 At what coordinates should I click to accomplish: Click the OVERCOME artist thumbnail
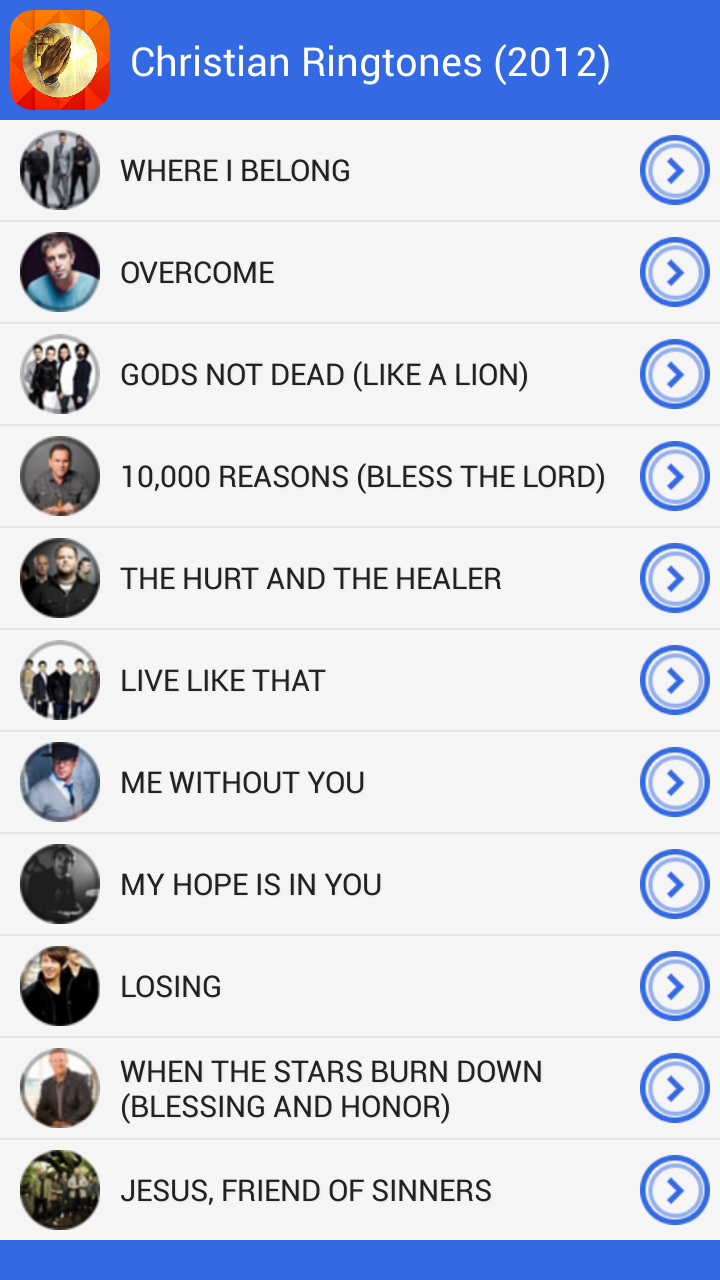click(60, 272)
